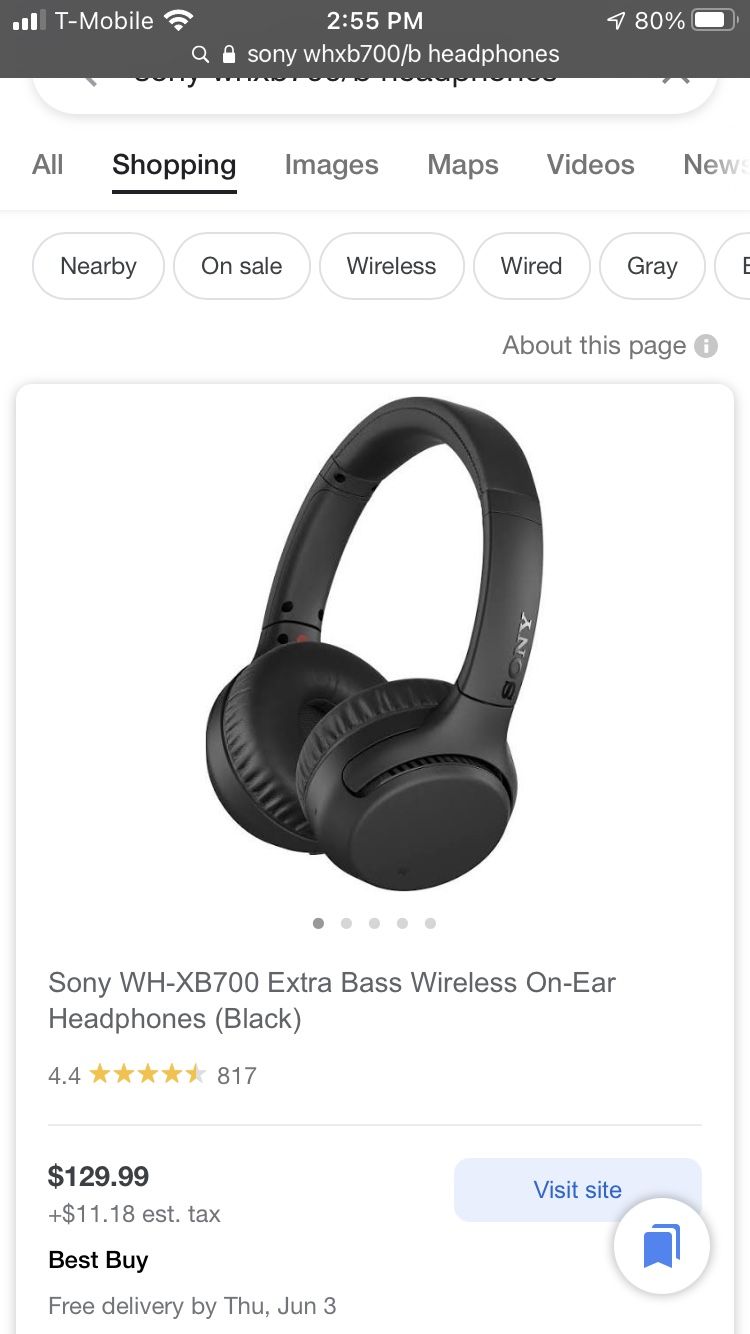Open Sony WH-XB700 Extra Bass product title
The image size is (750, 1334).
pyautogui.click(x=331, y=1000)
